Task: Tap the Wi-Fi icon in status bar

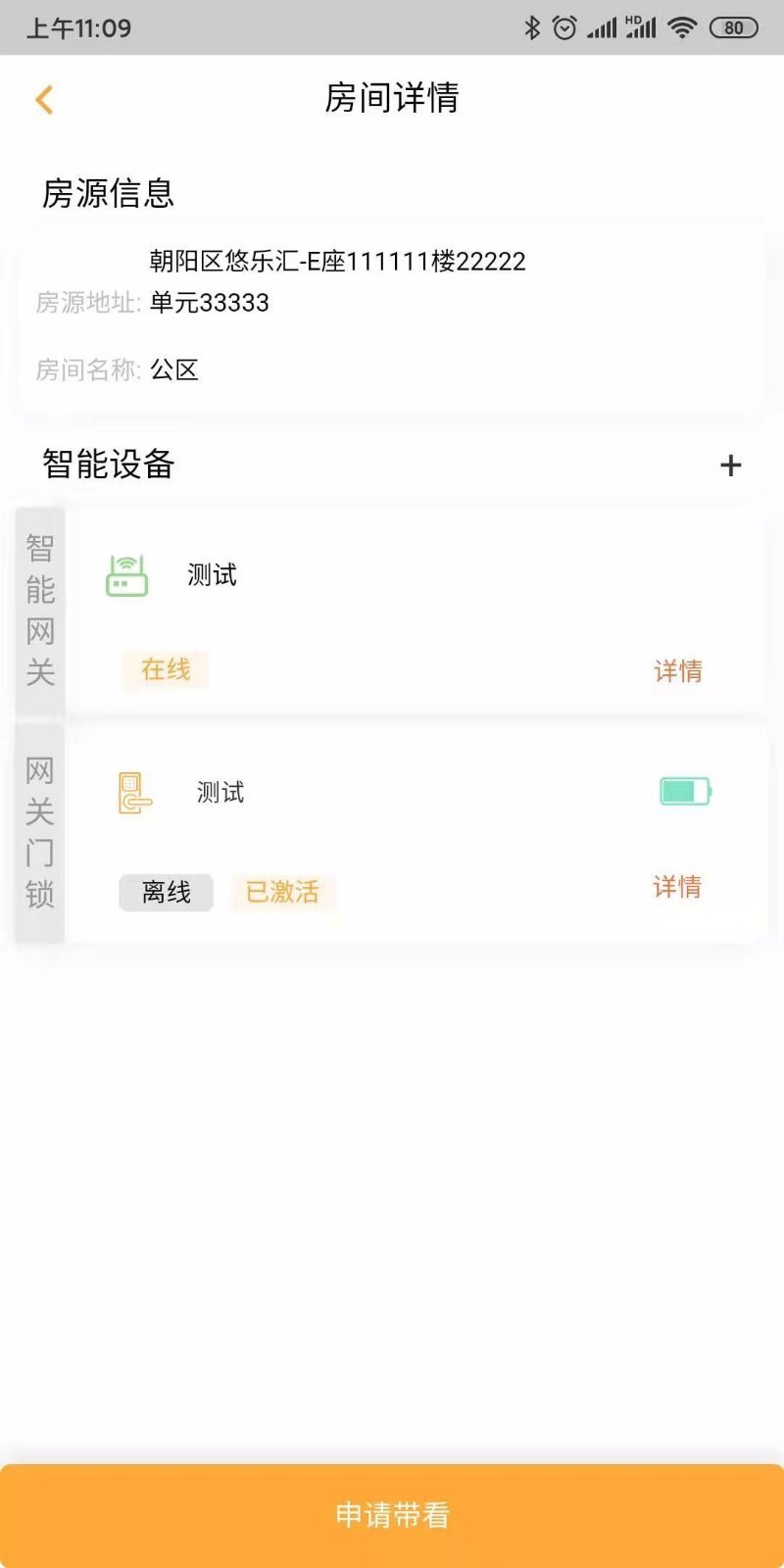Action: [682, 27]
